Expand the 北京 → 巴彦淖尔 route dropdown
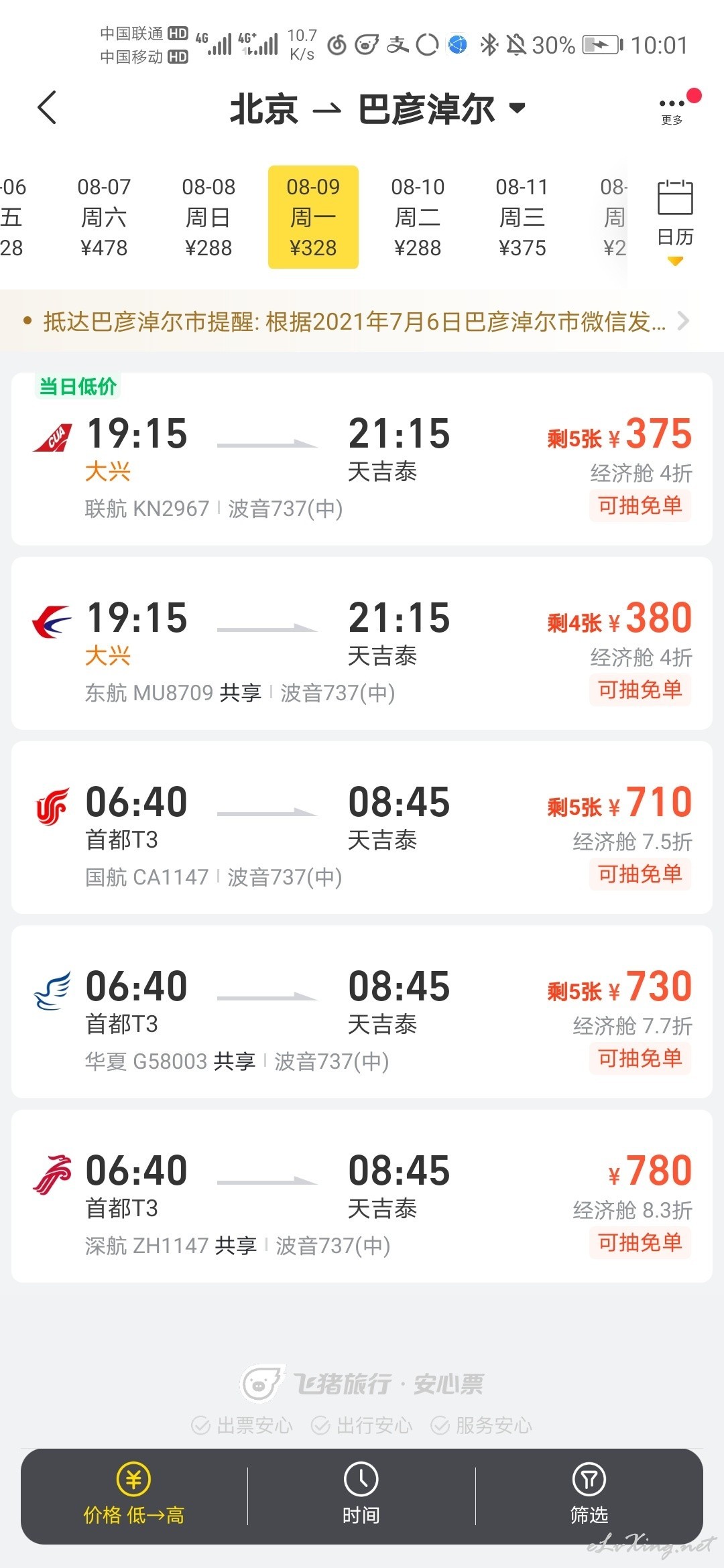This screenshot has height=1568, width=724. pos(377,109)
